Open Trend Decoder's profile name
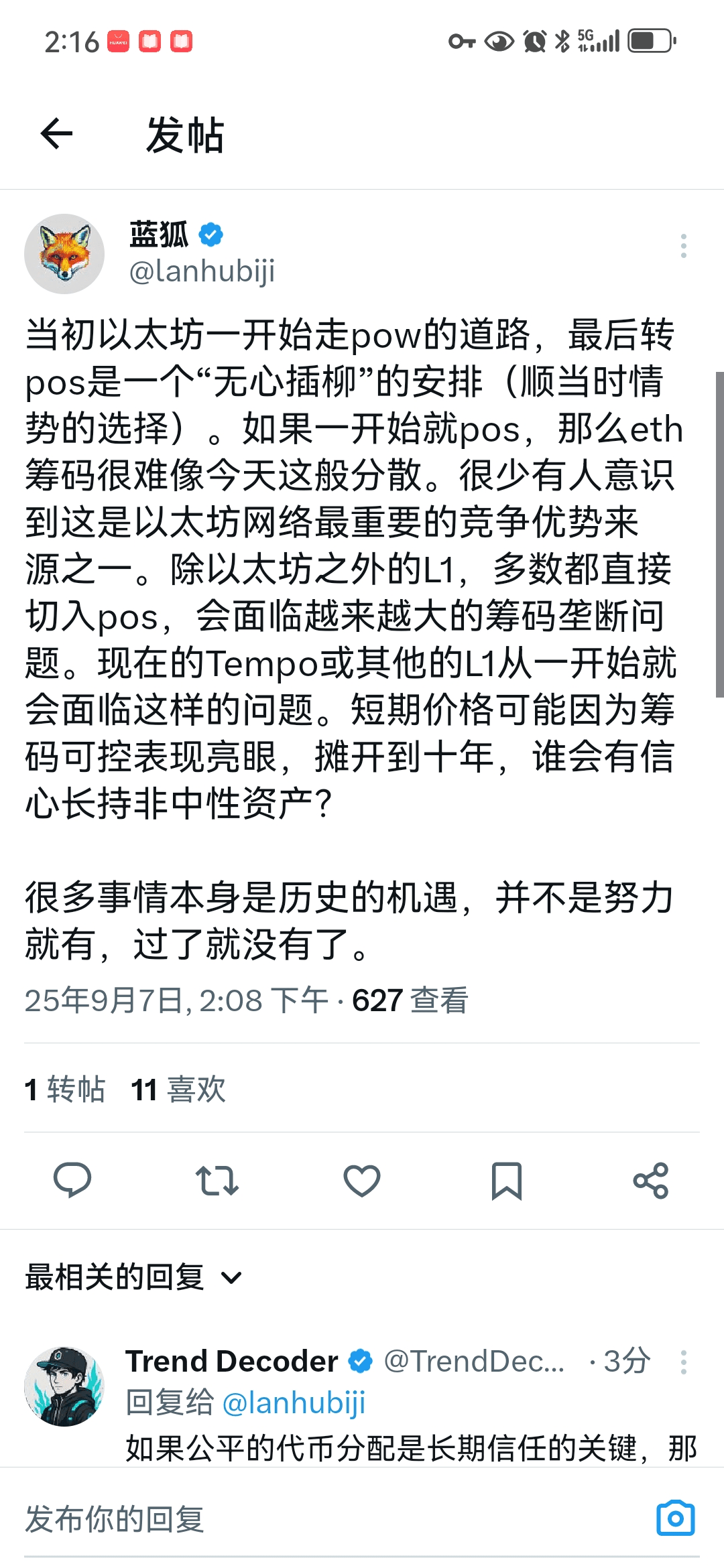The image size is (724, 1568). 232,1361
